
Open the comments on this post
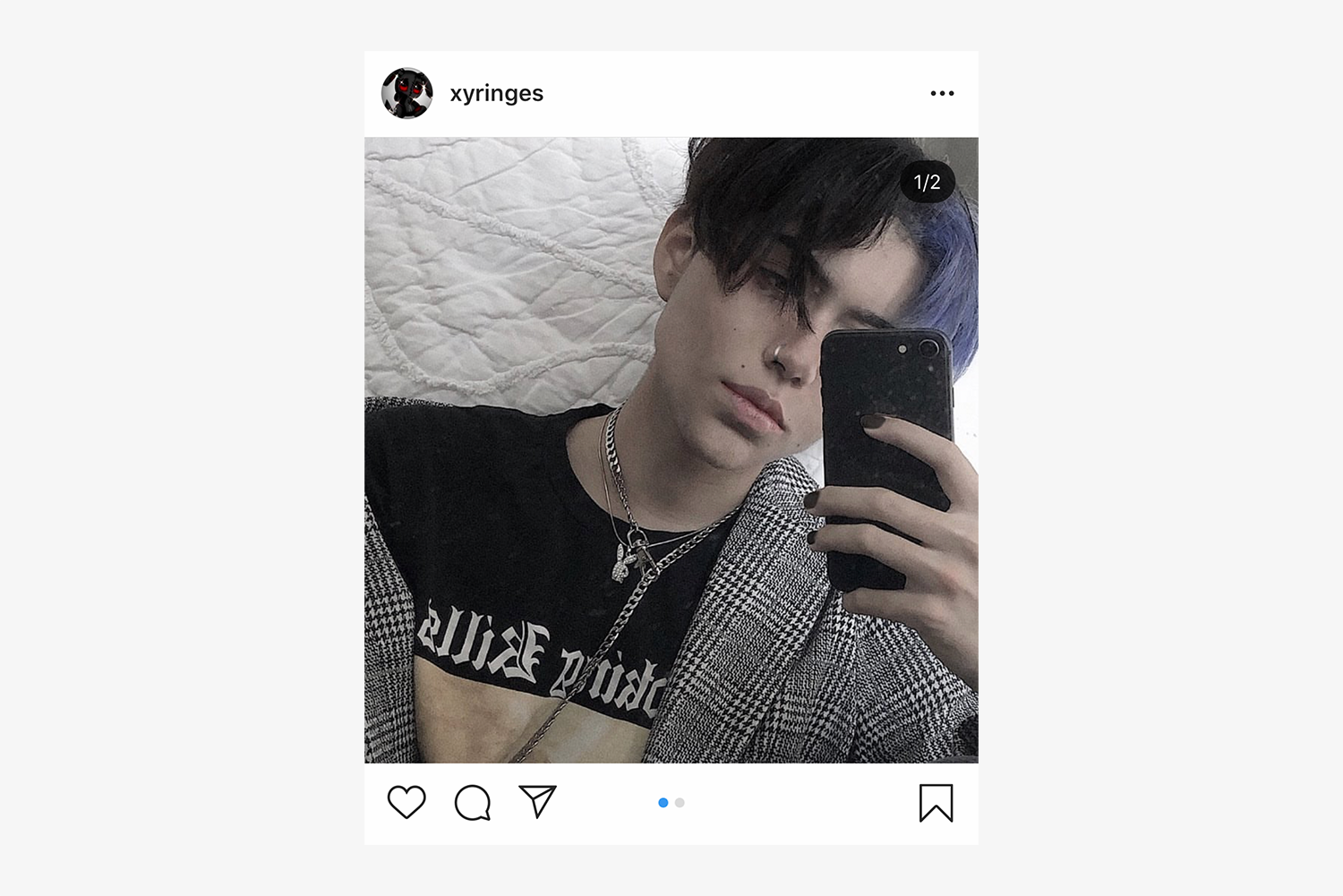coord(472,803)
